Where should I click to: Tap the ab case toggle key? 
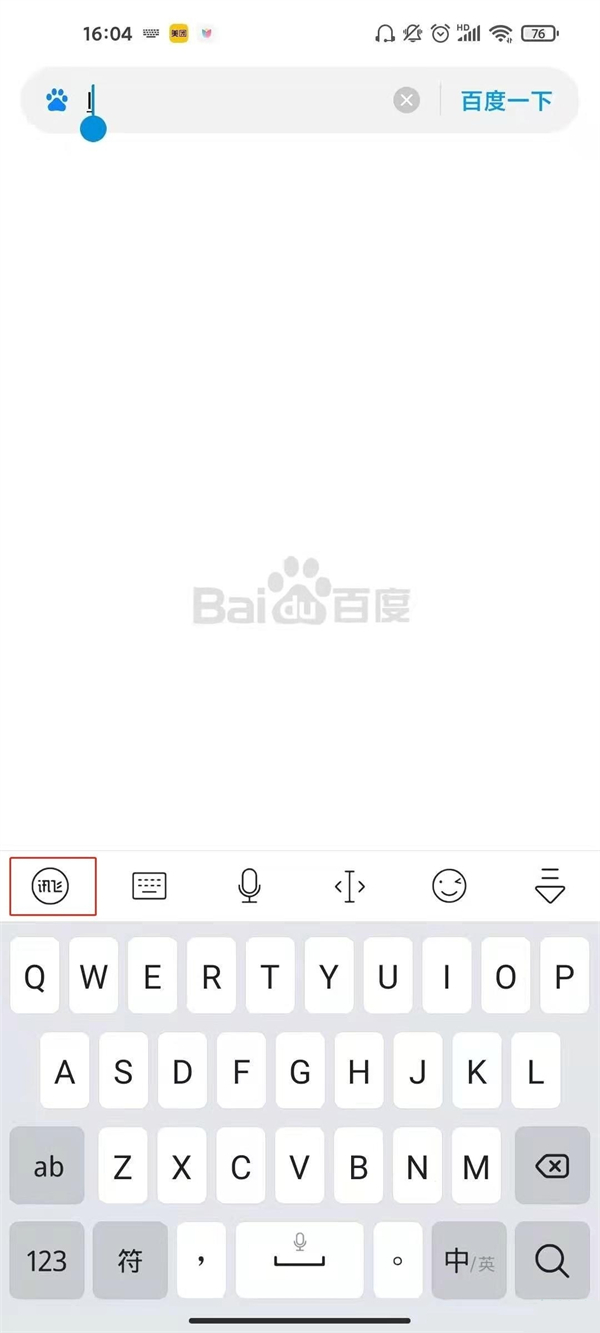coord(48,1166)
